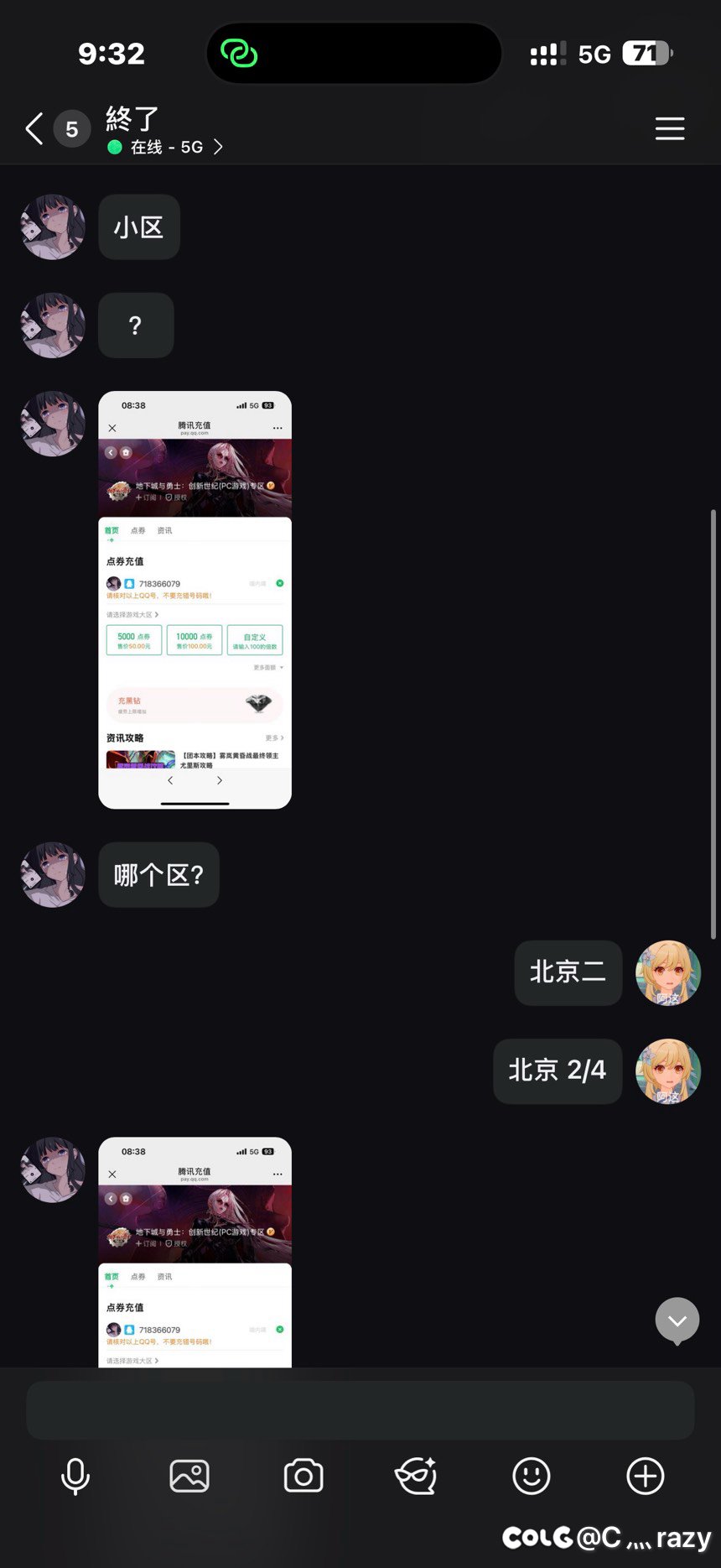Tap the message input field
This screenshot has width=721, height=1568.
360,1410
